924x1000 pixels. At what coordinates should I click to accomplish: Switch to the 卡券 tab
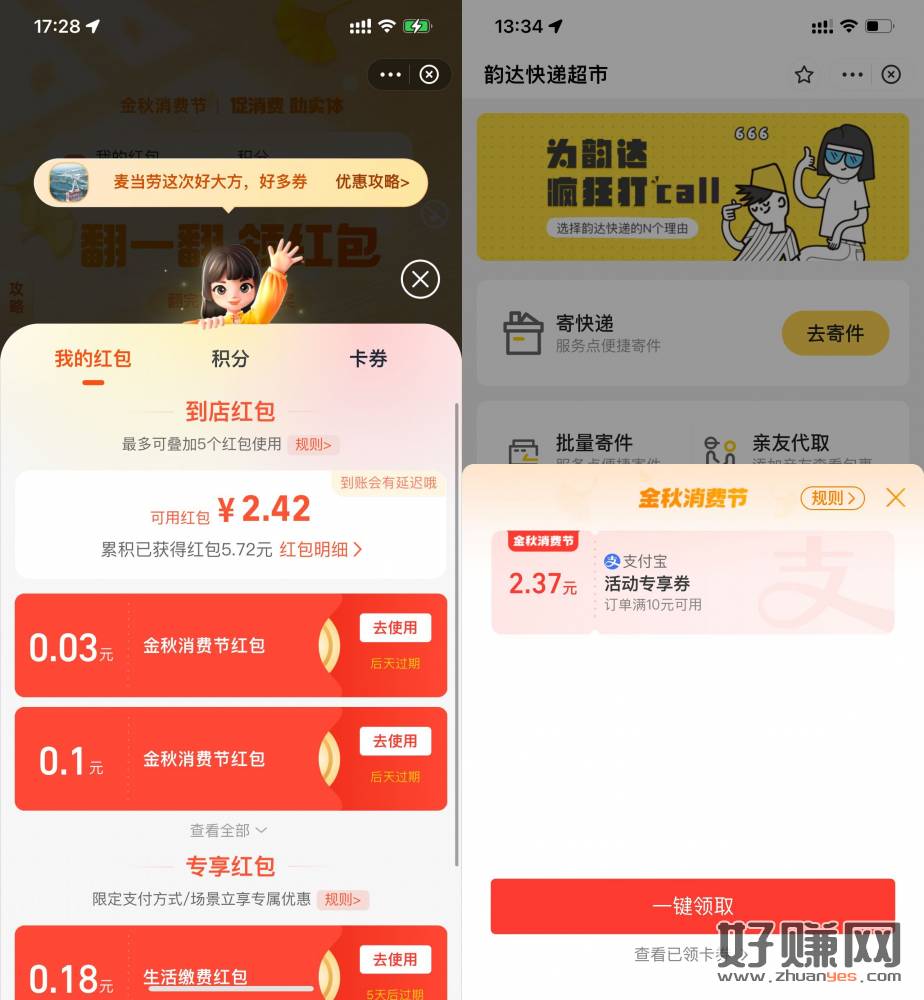click(368, 359)
